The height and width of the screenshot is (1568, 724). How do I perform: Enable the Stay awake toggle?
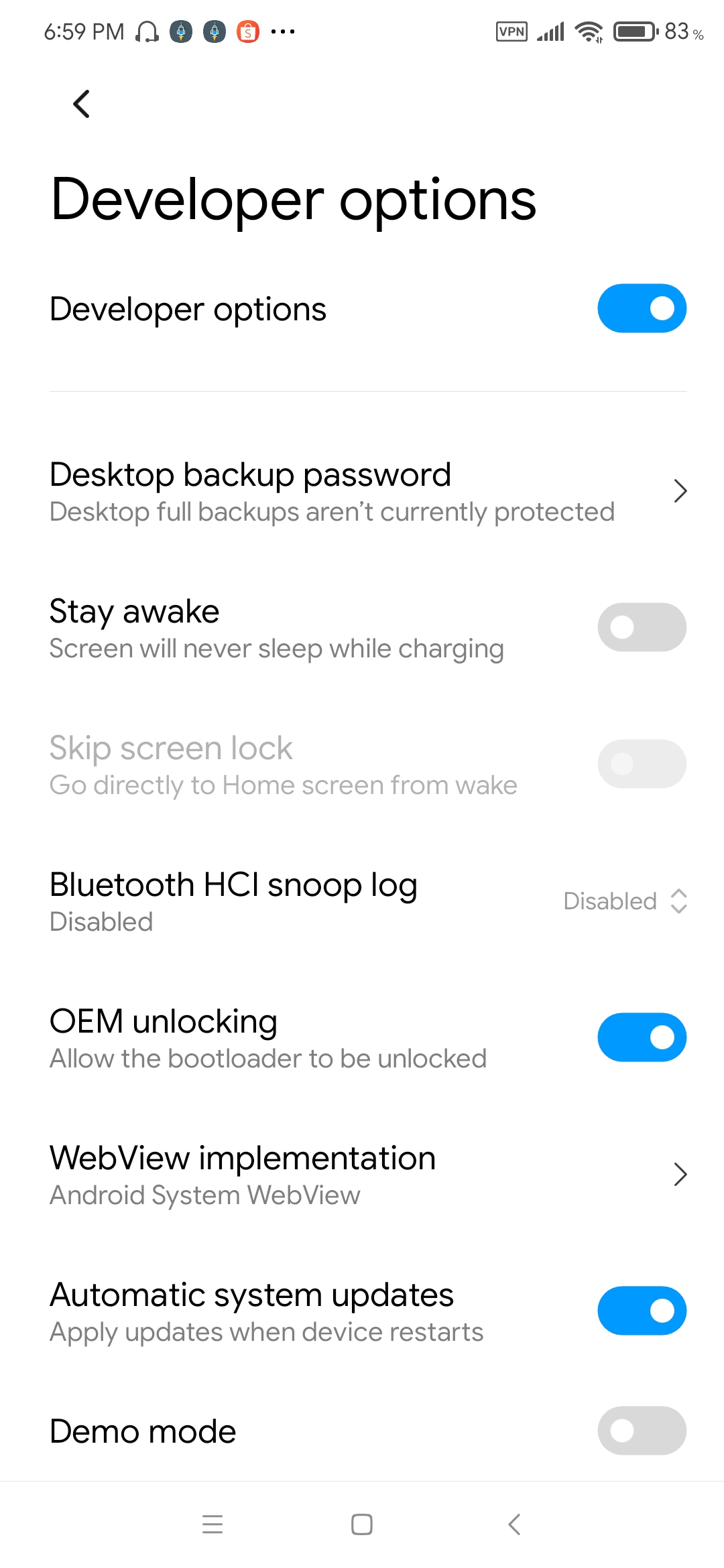[x=642, y=627]
